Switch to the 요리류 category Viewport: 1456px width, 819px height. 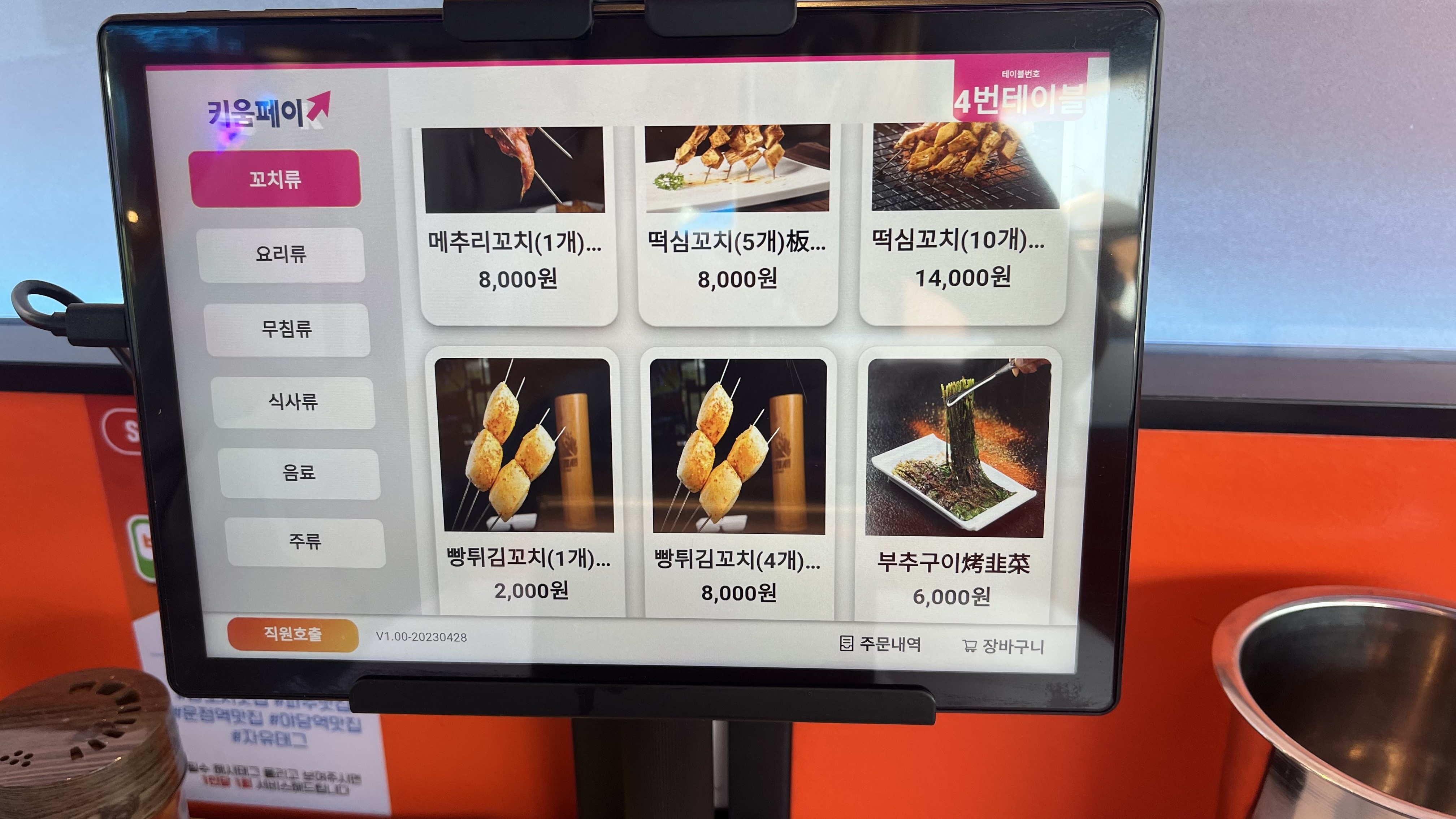pyautogui.click(x=281, y=254)
